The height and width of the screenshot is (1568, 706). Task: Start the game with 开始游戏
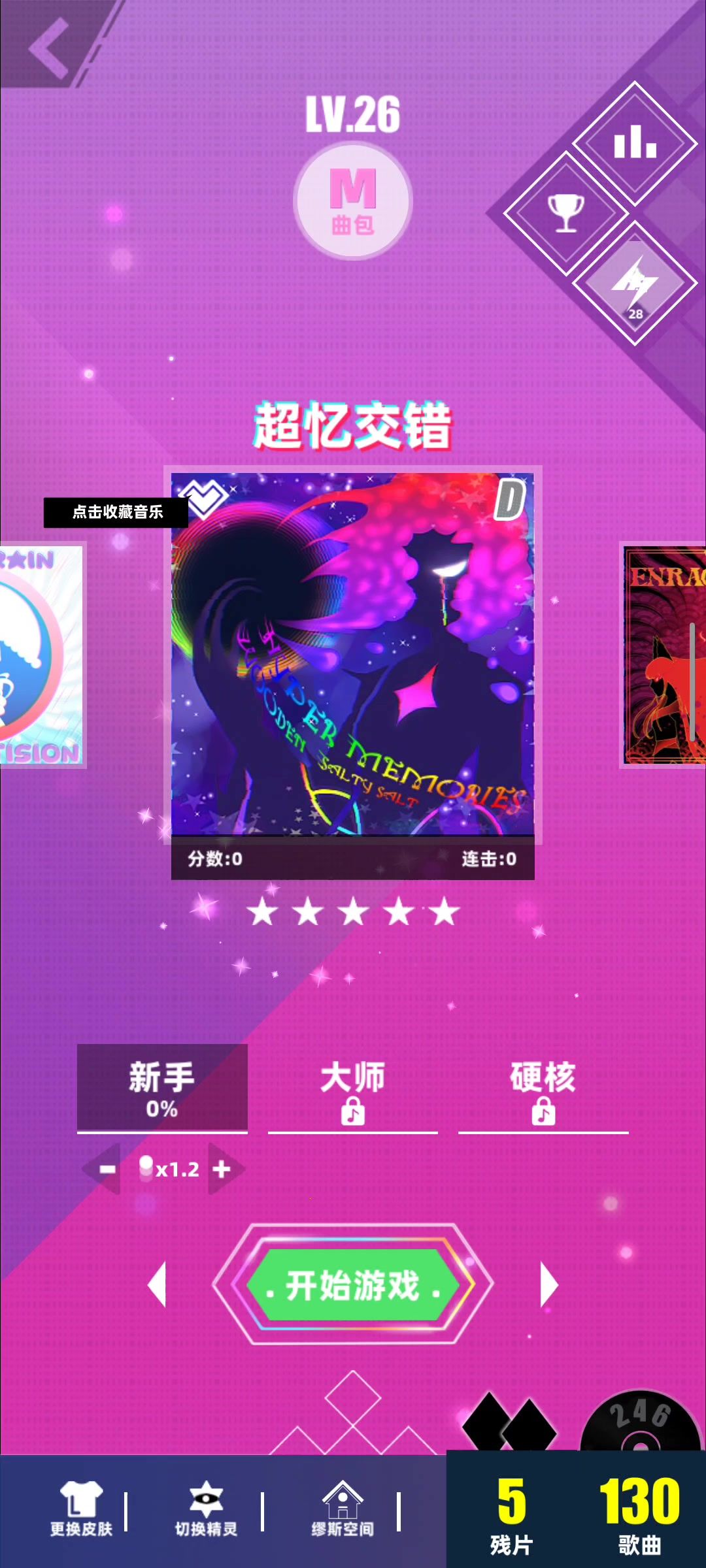[x=353, y=1284]
